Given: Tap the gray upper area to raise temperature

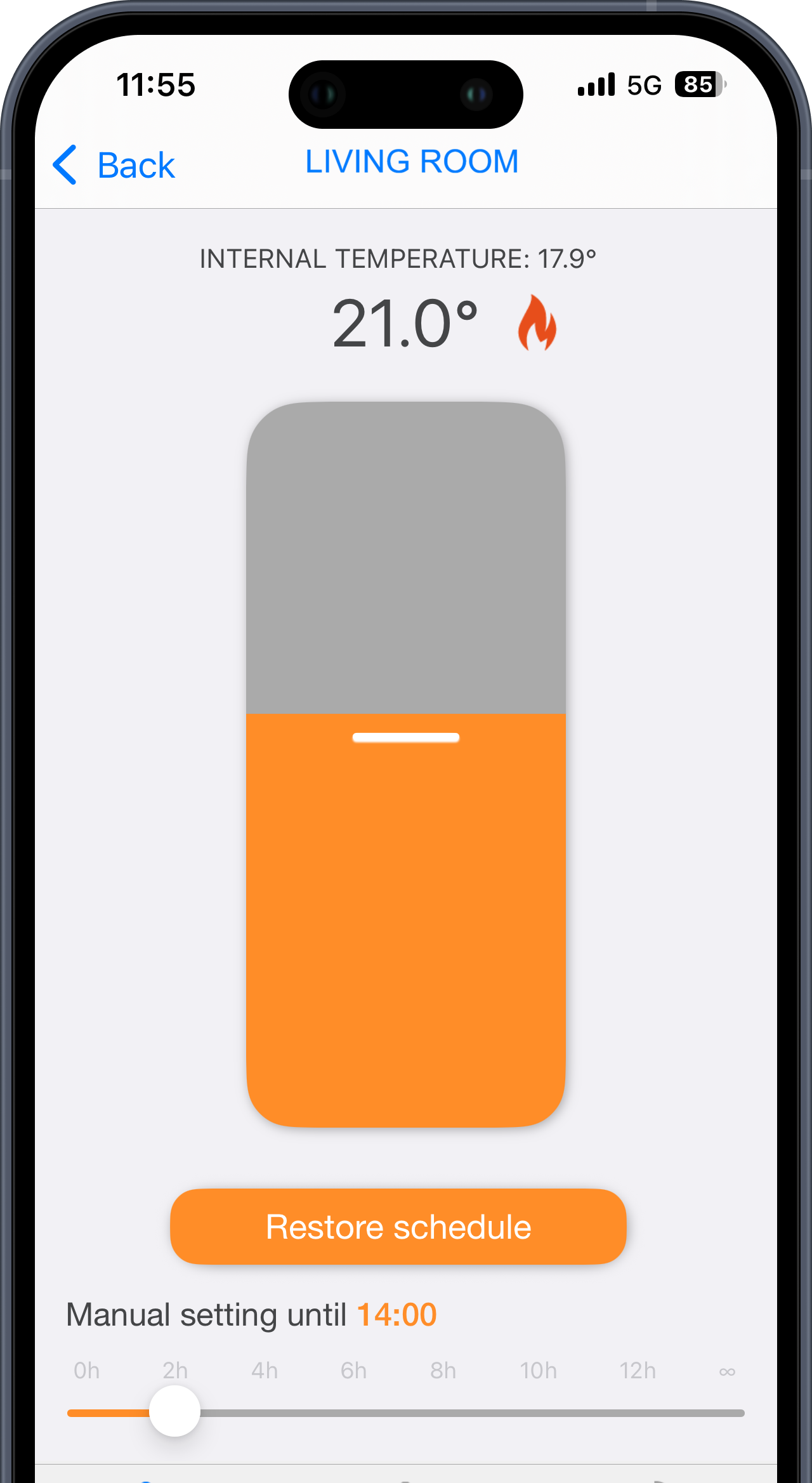Looking at the screenshot, I should pyautogui.click(x=406, y=558).
